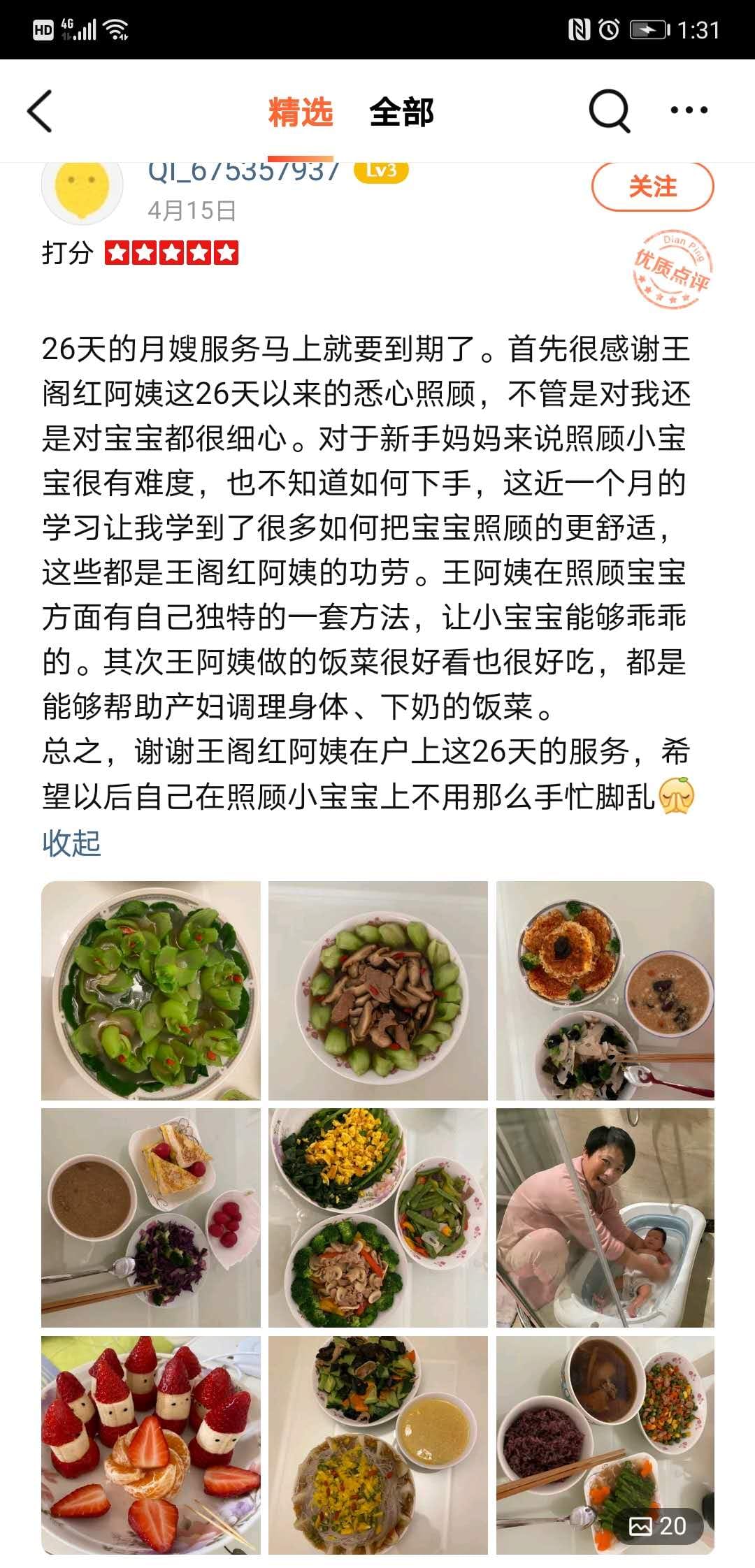Open the three-plate broccoli meal photo

(x=378, y=1217)
